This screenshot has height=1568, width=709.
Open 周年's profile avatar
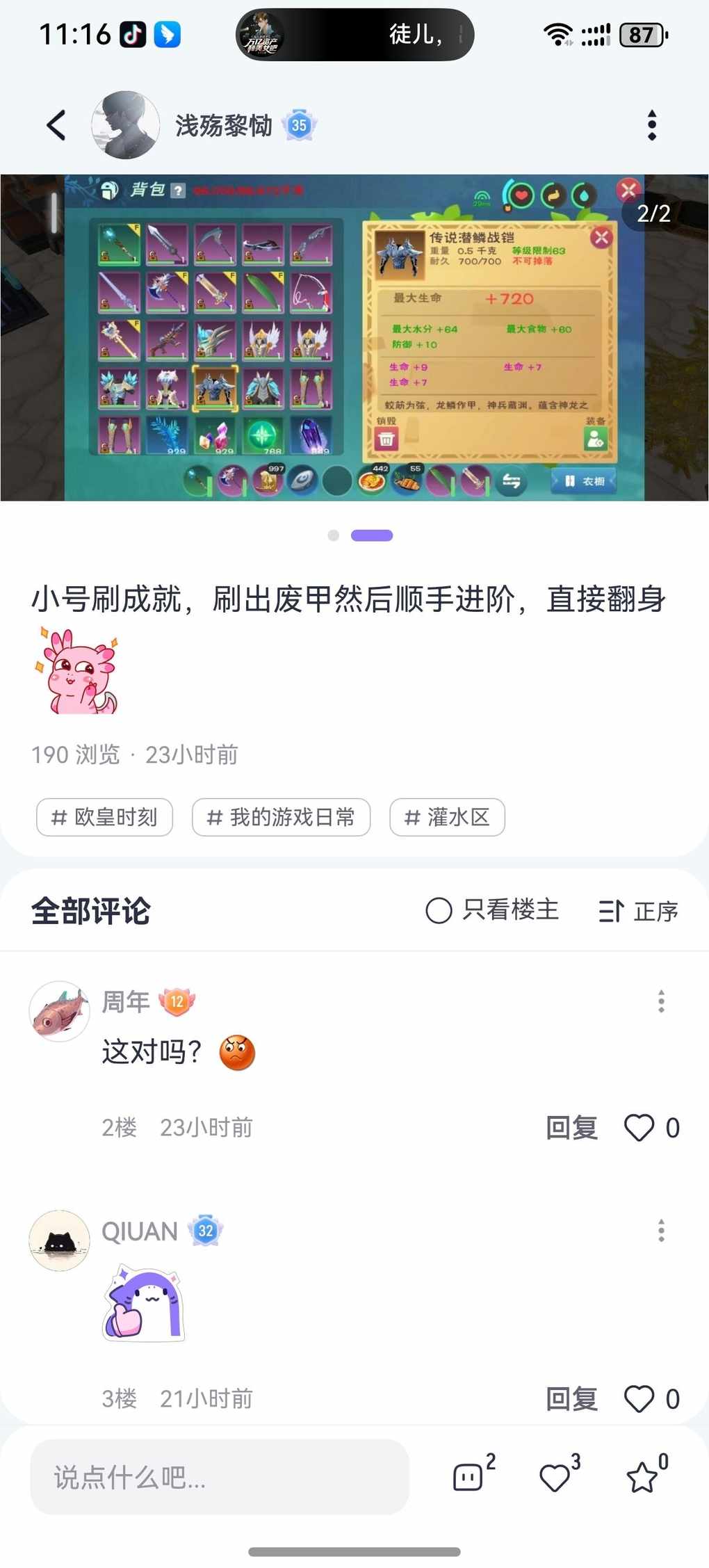click(60, 1011)
